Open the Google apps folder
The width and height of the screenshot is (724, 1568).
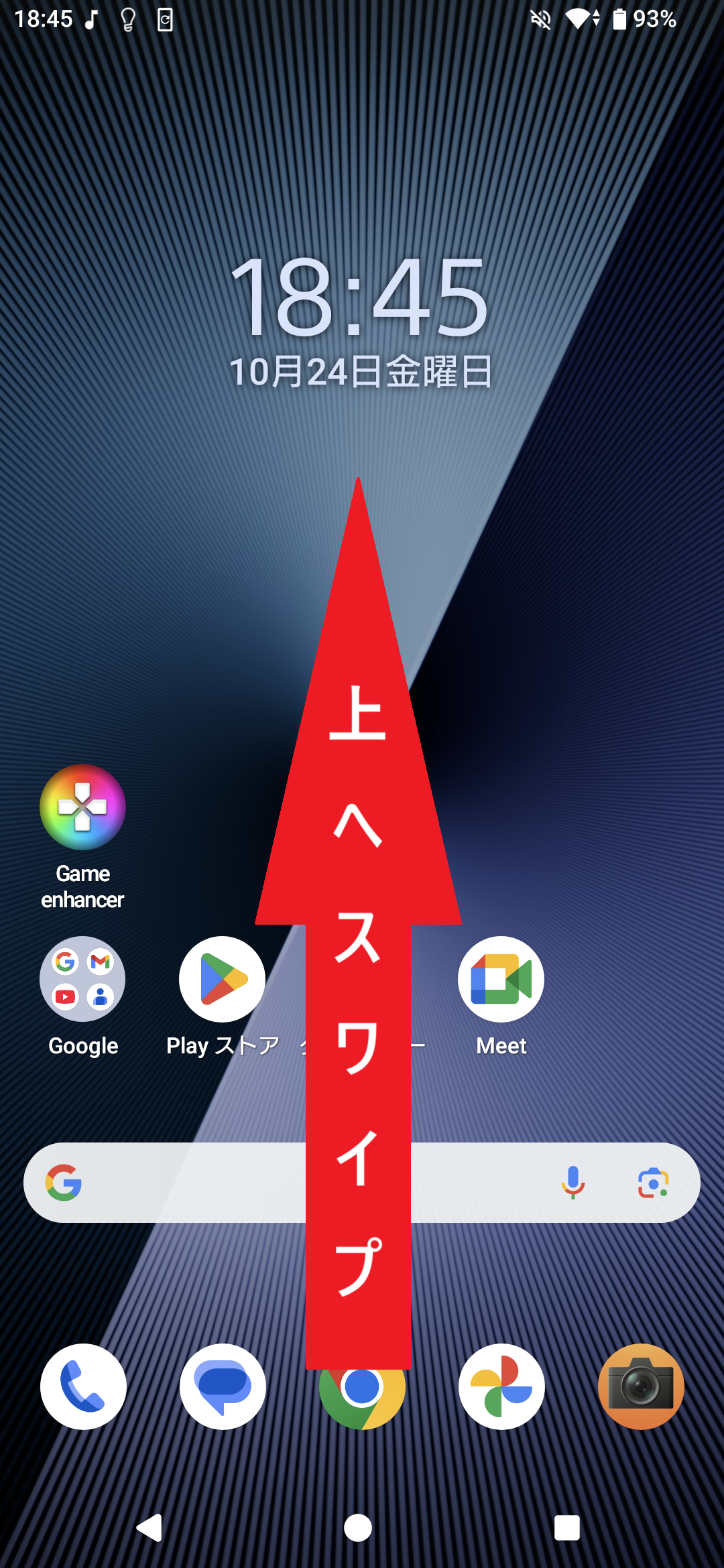(82, 979)
